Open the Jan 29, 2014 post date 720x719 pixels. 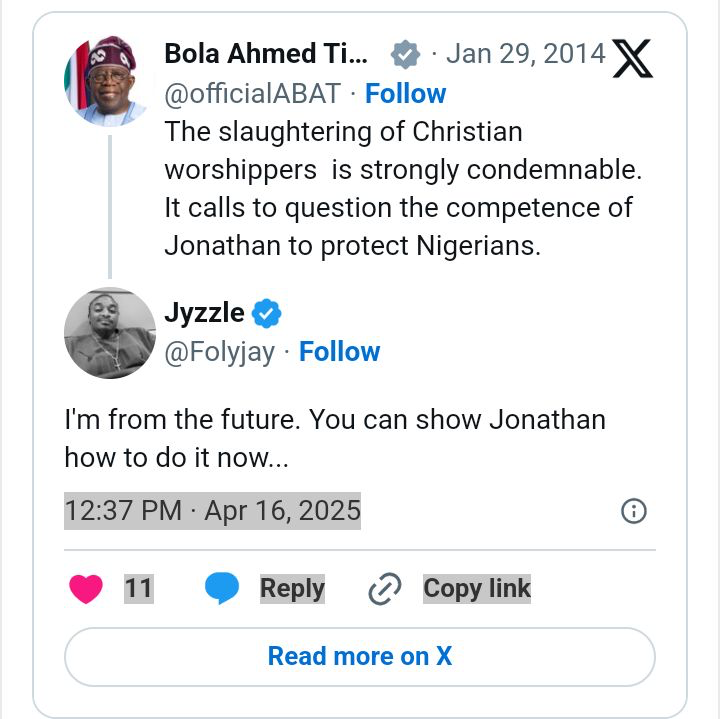[525, 53]
